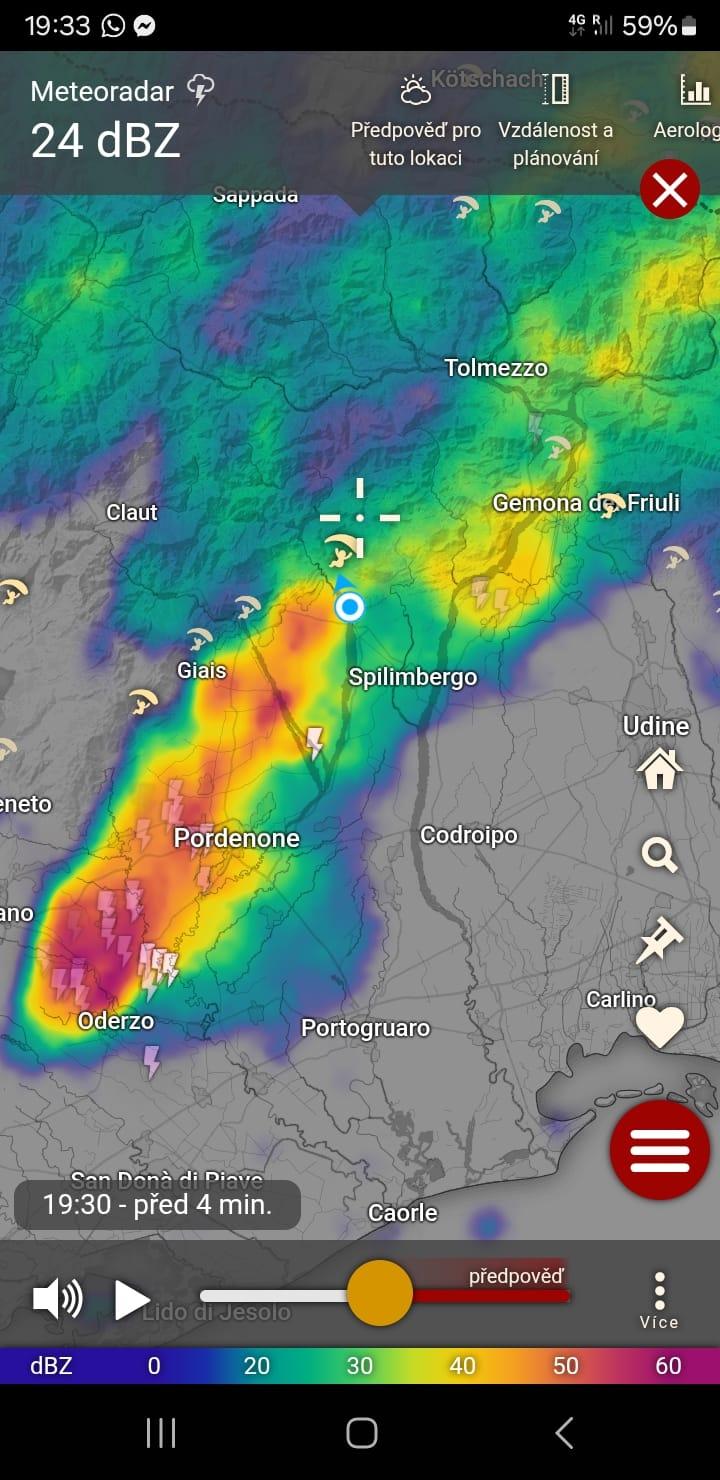Toggle the sound speaker icon

pos(58,1299)
